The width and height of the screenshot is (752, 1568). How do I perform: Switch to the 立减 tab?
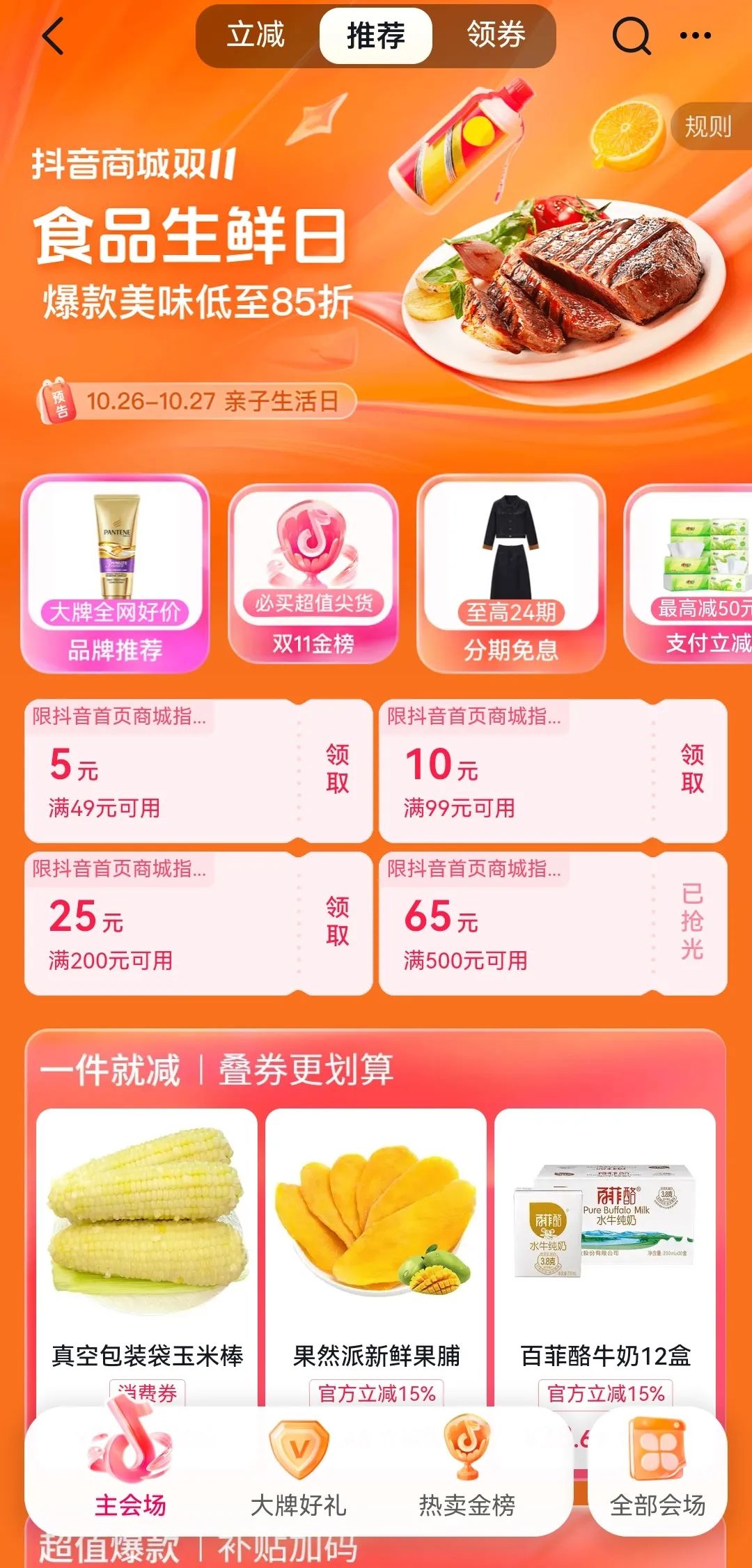click(x=256, y=35)
